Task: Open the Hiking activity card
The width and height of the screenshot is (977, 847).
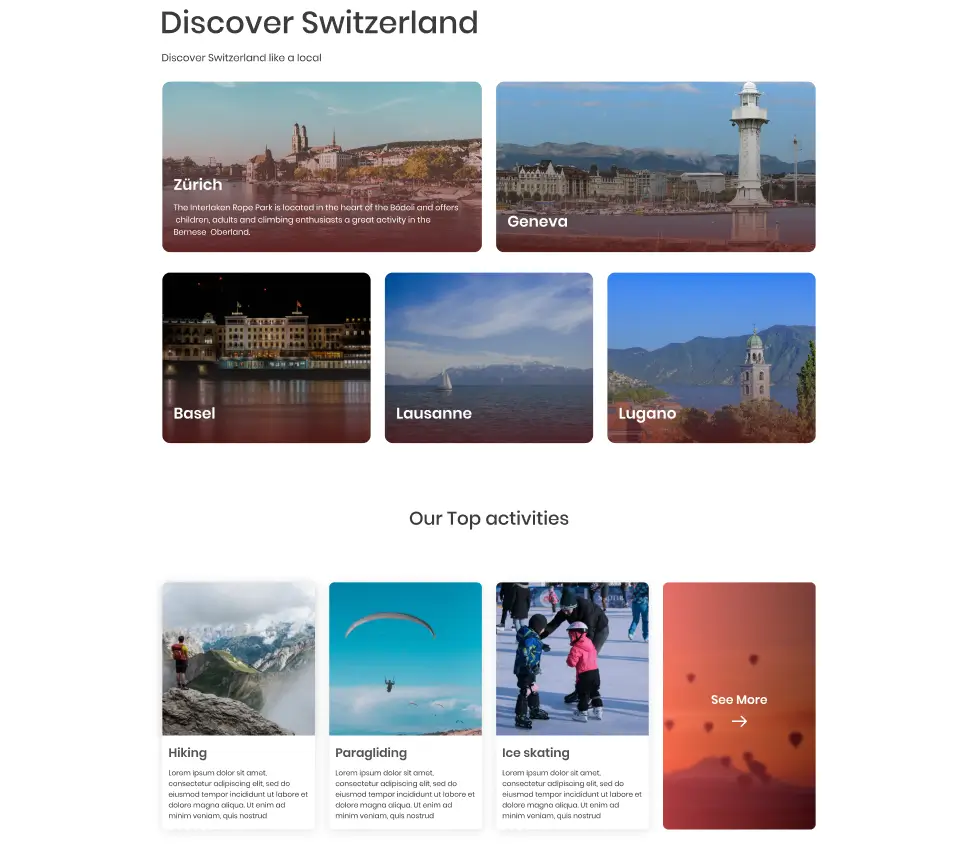Action: pyautogui.click(x=238, y=704)
